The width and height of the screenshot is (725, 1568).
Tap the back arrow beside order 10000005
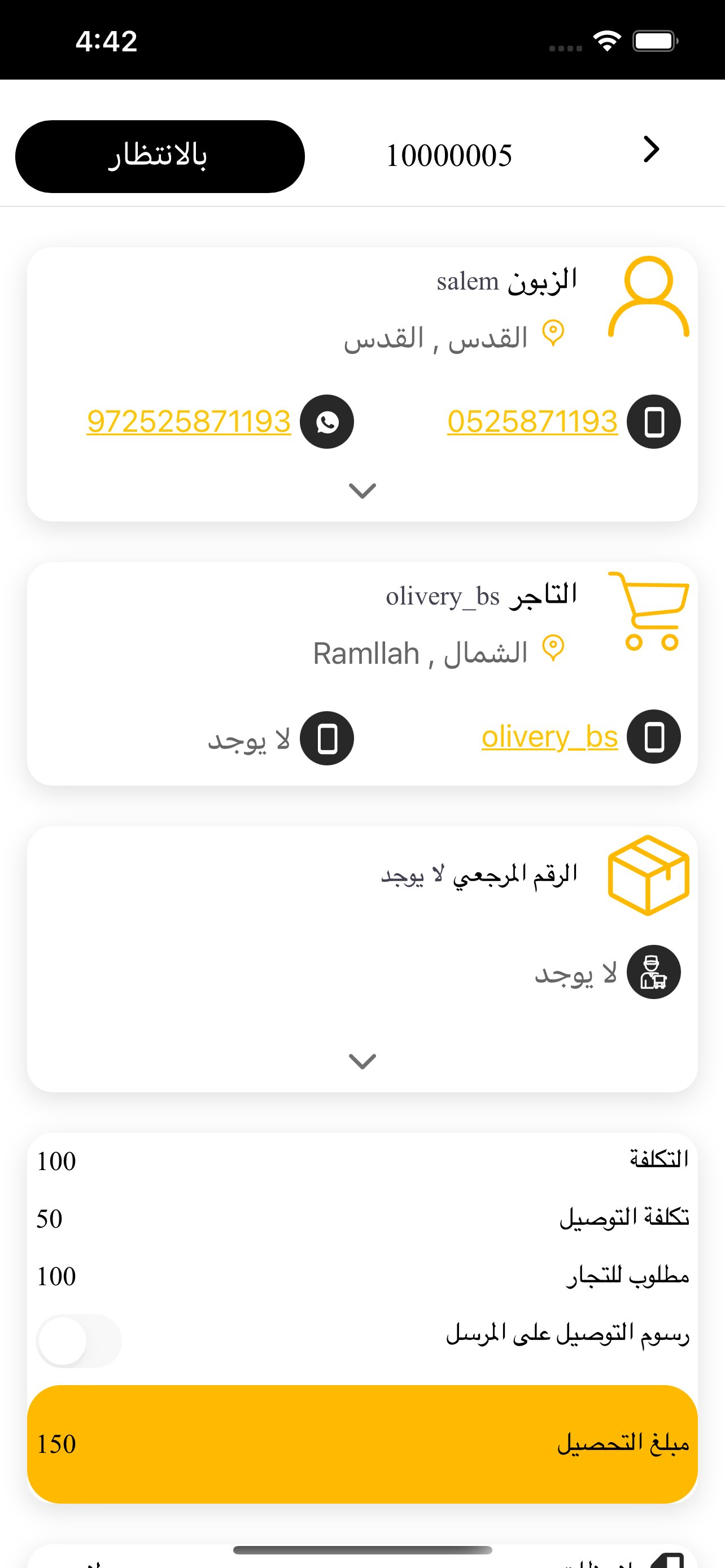click(650, 150)
